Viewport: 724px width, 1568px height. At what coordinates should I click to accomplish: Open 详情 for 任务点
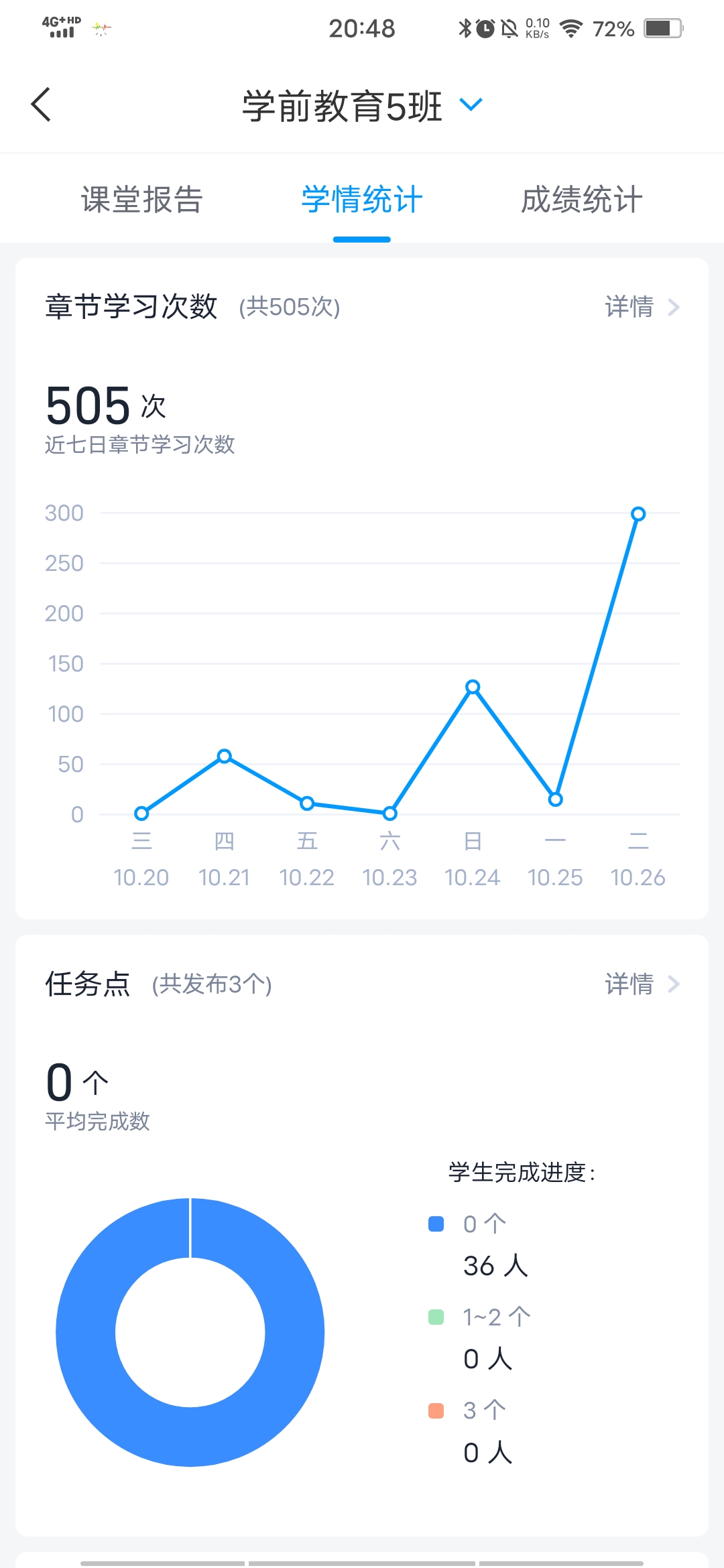pyautogui.click(x=642, y=984)
